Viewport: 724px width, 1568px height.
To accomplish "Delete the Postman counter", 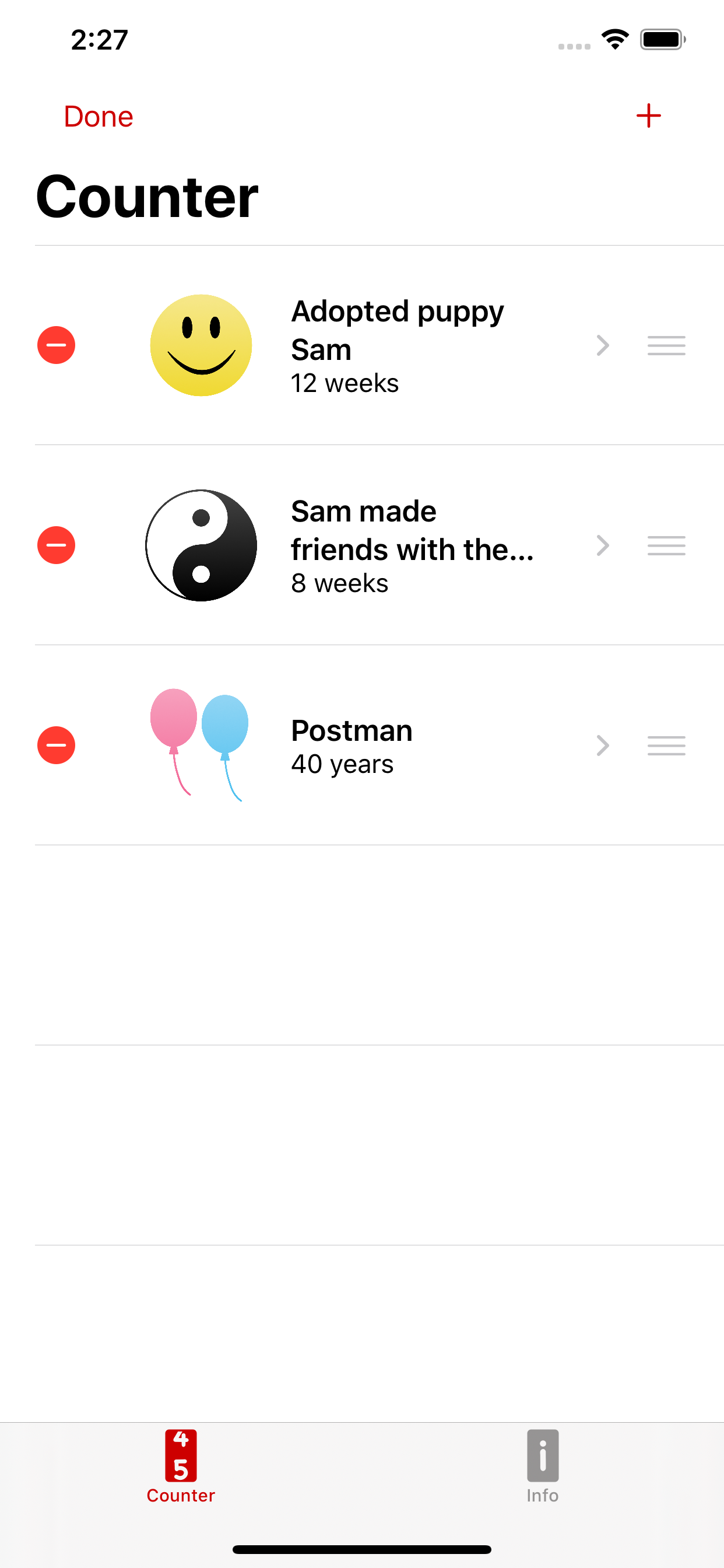I will click(56, 745).
